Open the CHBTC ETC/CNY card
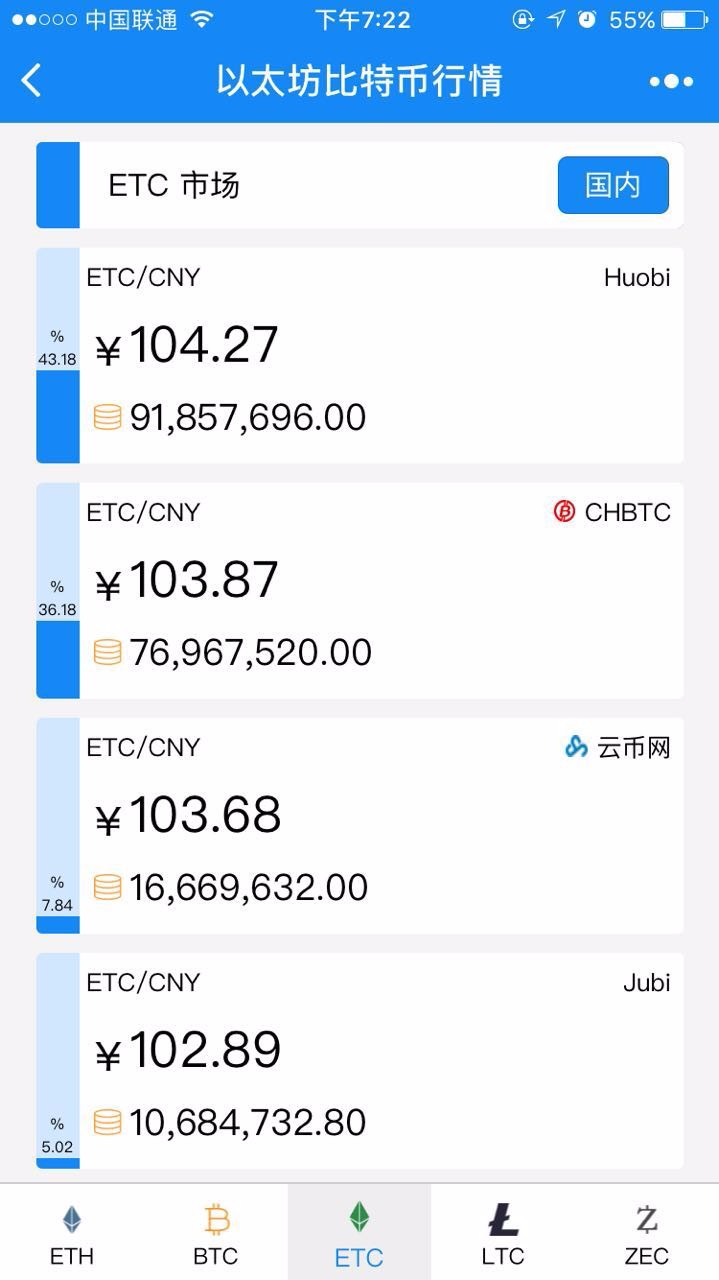This screenshot has width=719, height=1280. tap(360, 591)
